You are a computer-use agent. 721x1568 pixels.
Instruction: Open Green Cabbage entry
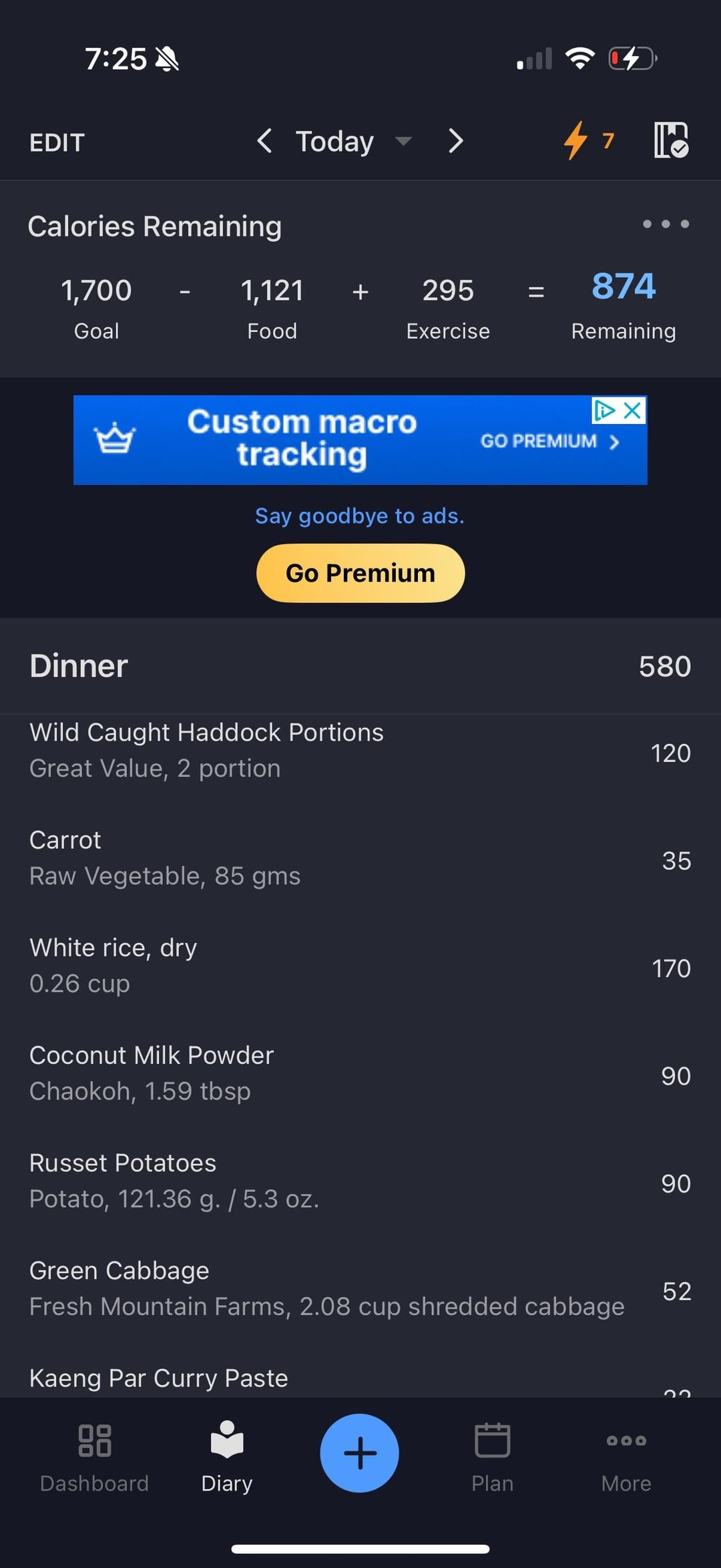pos(334,1288)
